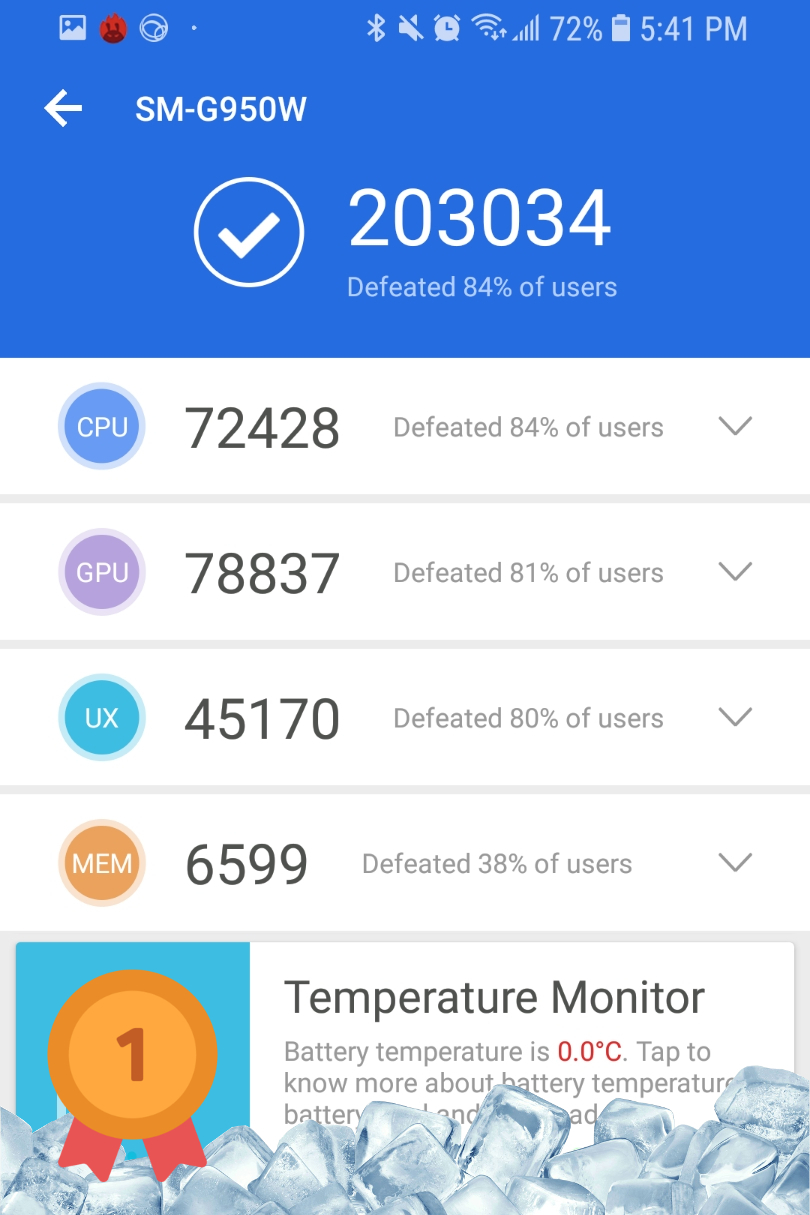The width and height of the screenshot is (810, 1215).
Task: Expand the CPU score details
Action: pos(735,426)
